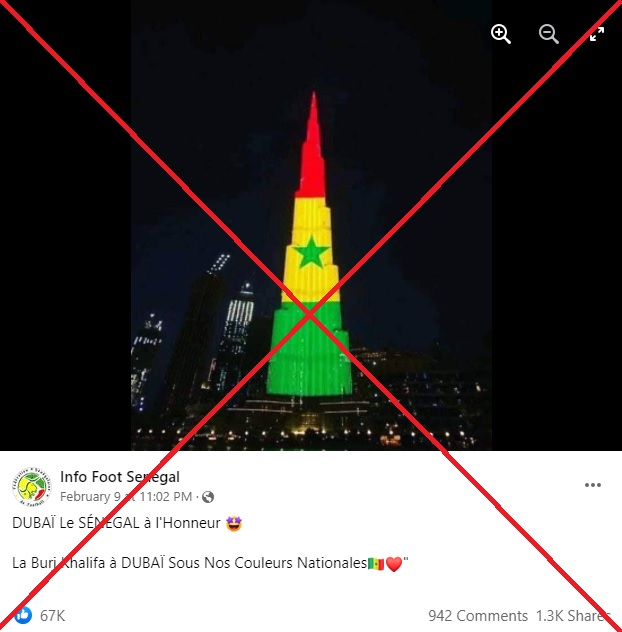Open the Info Foot Senegal page name
This screenshot has width=622, height=632.
120,477
